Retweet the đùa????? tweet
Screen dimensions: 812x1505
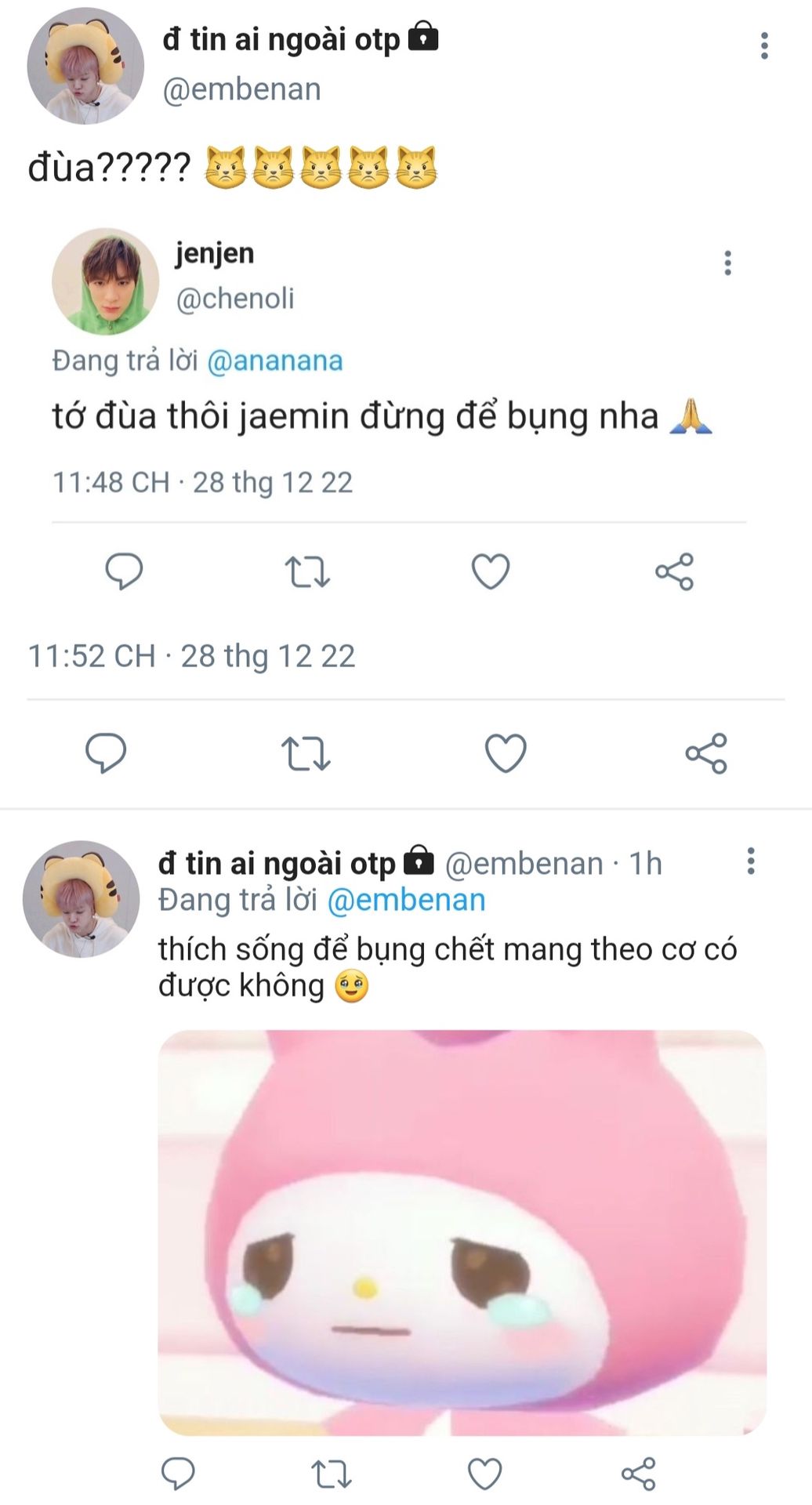pyautogui.click(x=306, y=753)
